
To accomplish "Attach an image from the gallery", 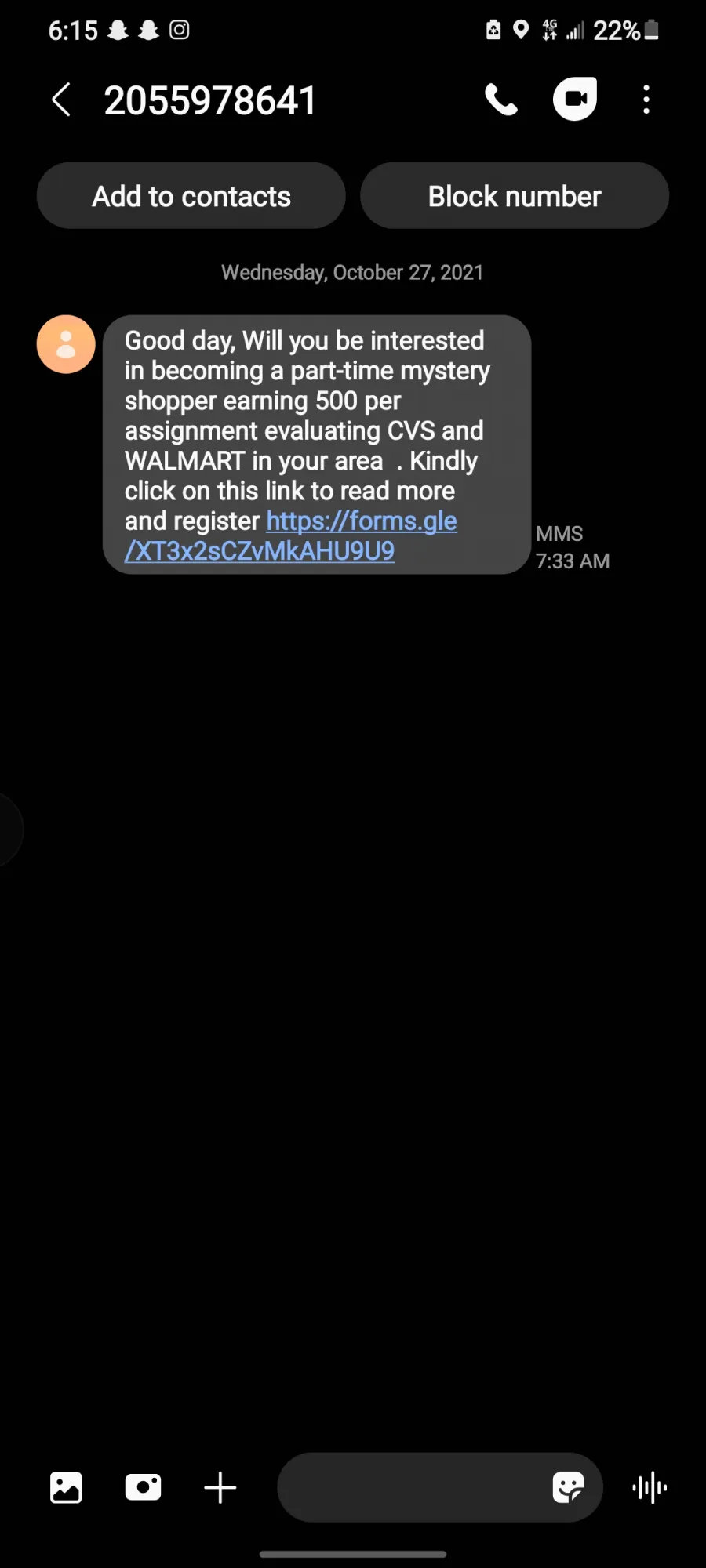I will tap(66, 1487).
